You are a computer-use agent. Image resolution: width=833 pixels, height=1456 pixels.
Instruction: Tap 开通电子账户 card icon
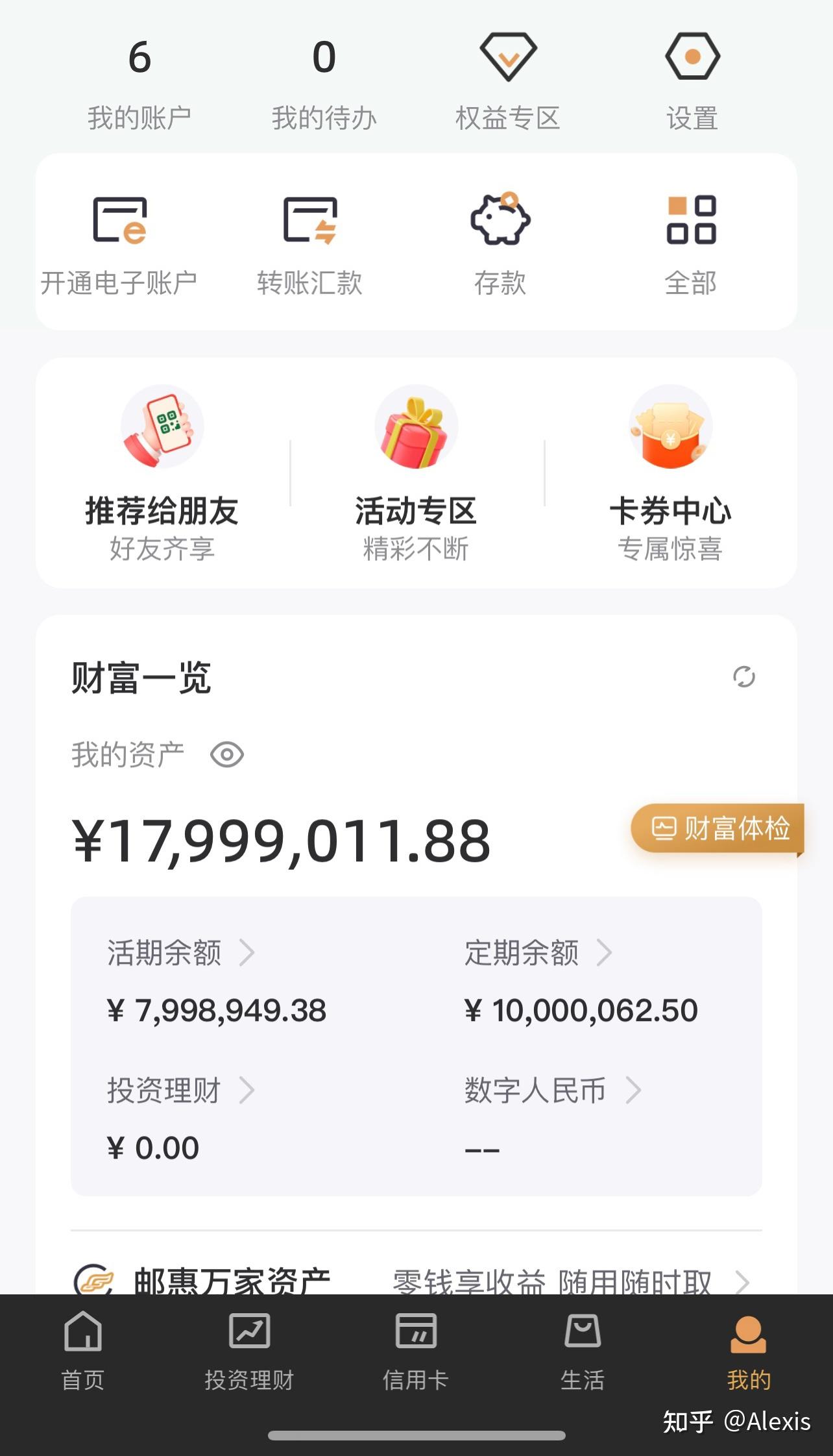pos(120,224)
